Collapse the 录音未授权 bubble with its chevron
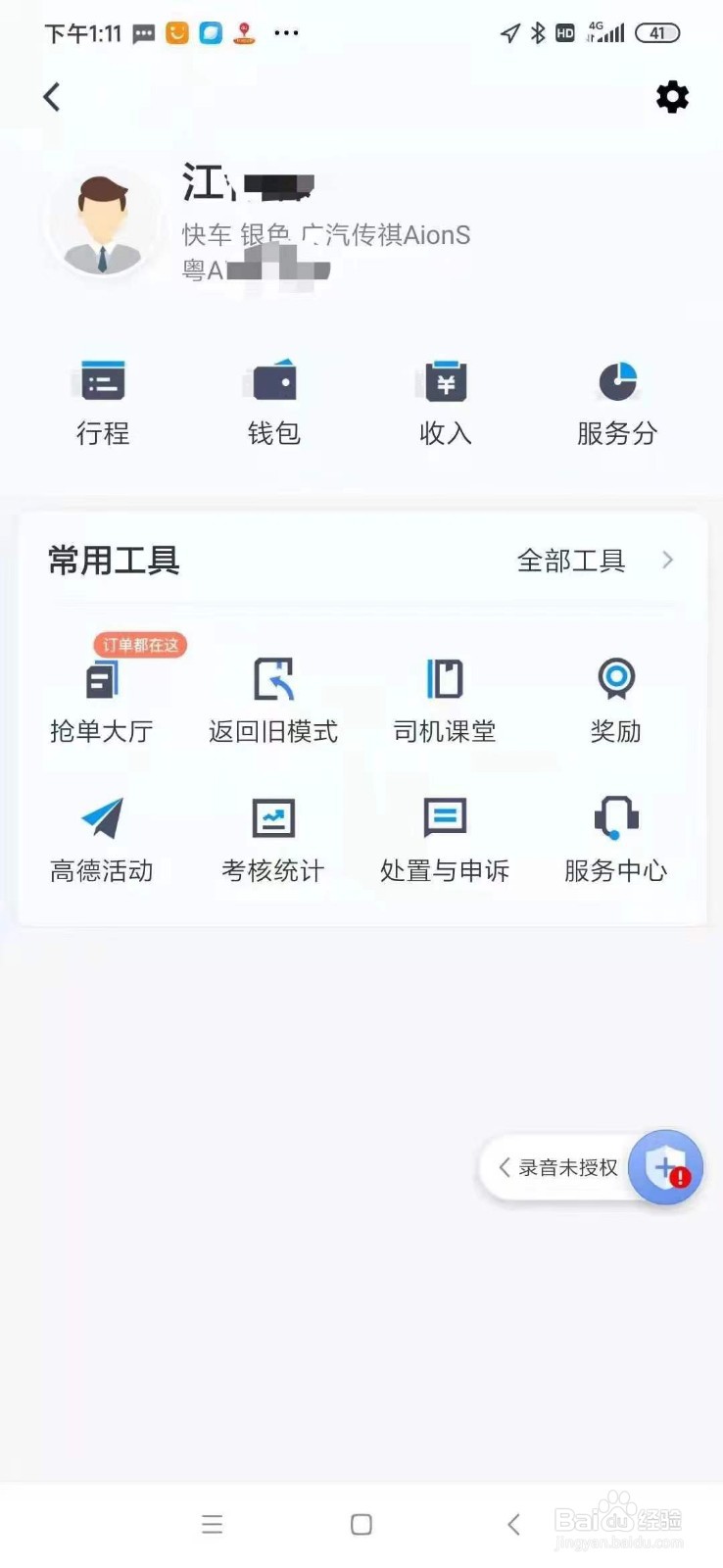Viewport: 723px width, 1568px height. coord(504,1167)
